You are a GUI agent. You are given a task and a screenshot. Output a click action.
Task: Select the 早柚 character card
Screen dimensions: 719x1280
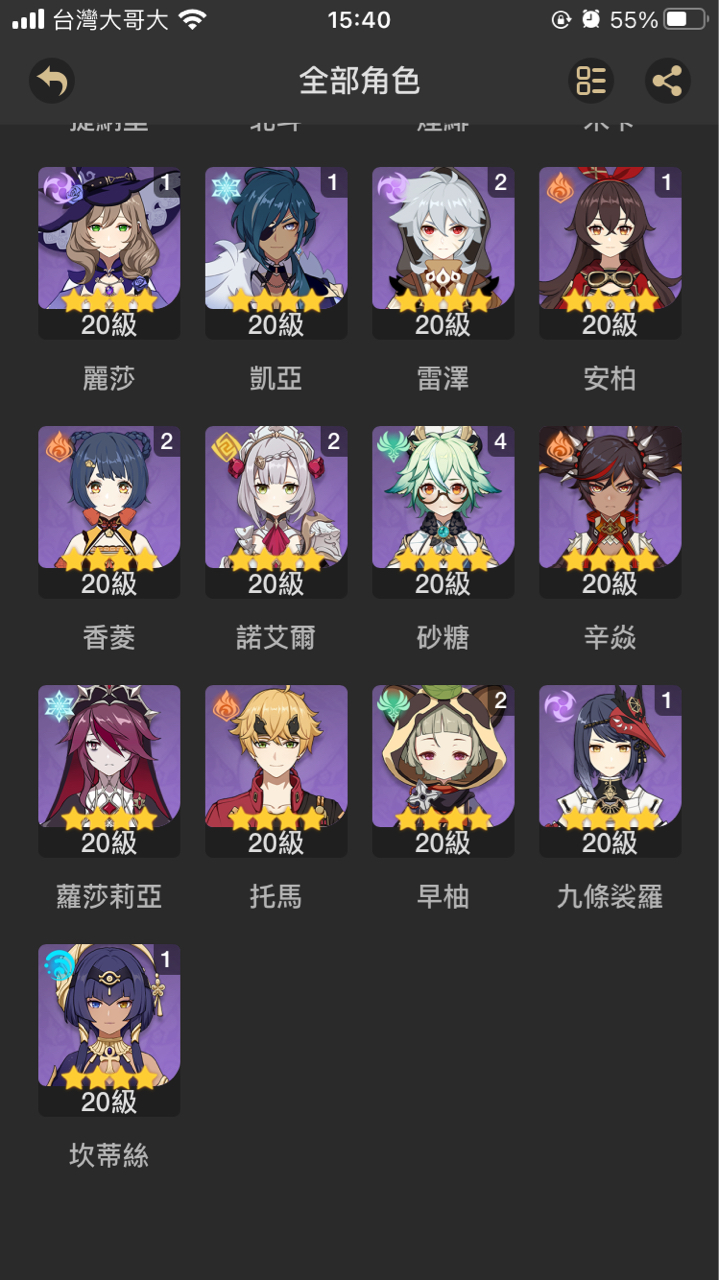pos(443,771)
